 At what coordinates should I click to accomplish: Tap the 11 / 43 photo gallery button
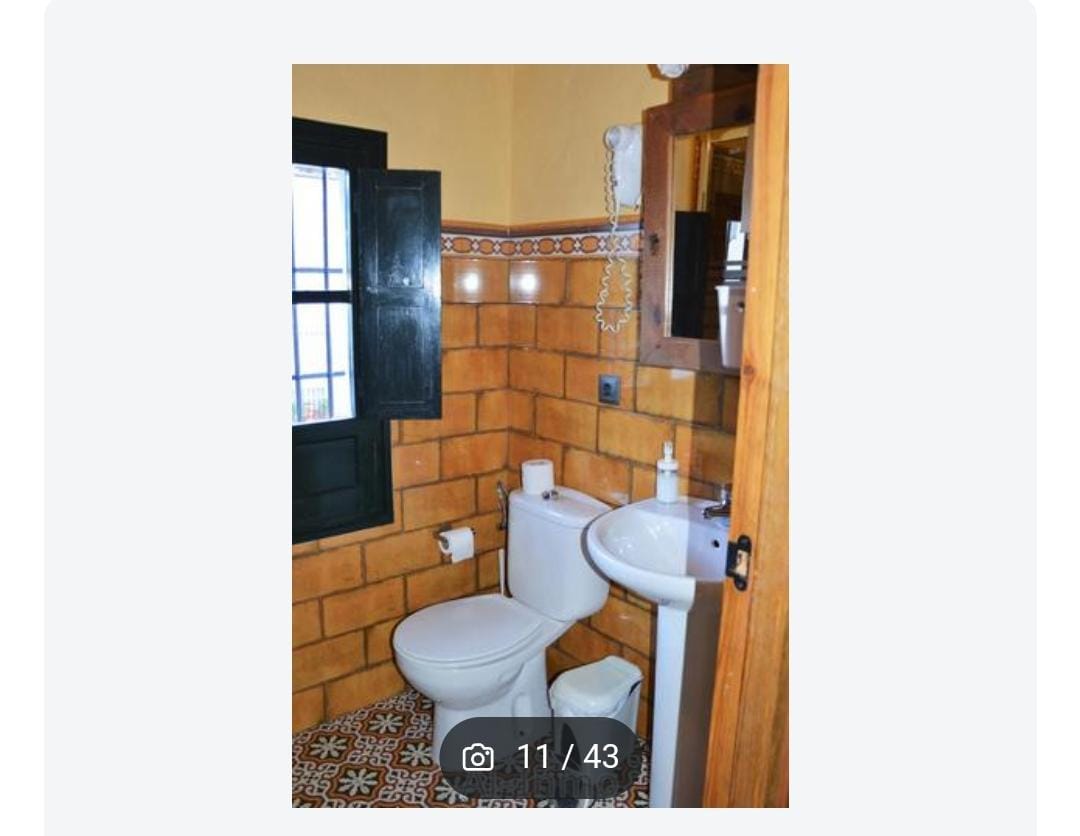coord(541,757)
